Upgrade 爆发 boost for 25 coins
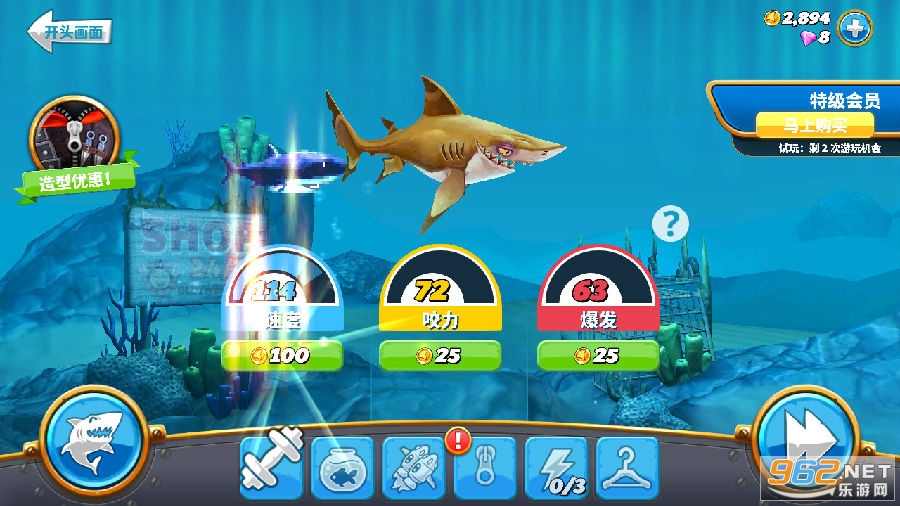Viewport: 900px width, 506px height. point(597,355)
